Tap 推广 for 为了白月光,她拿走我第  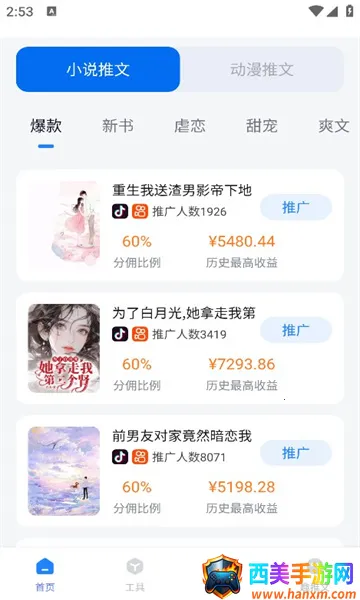point(296,330)
